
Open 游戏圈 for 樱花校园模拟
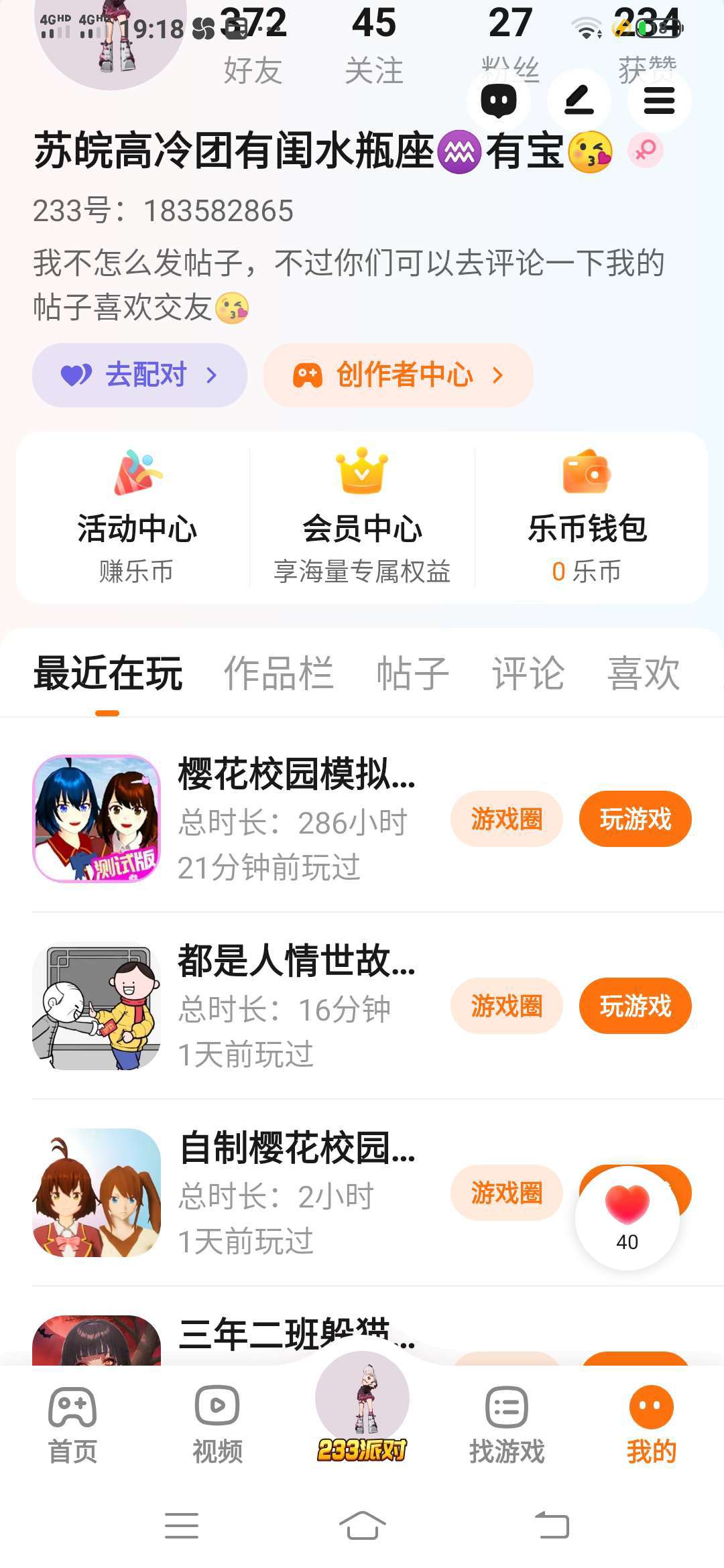tap(506, 819)
